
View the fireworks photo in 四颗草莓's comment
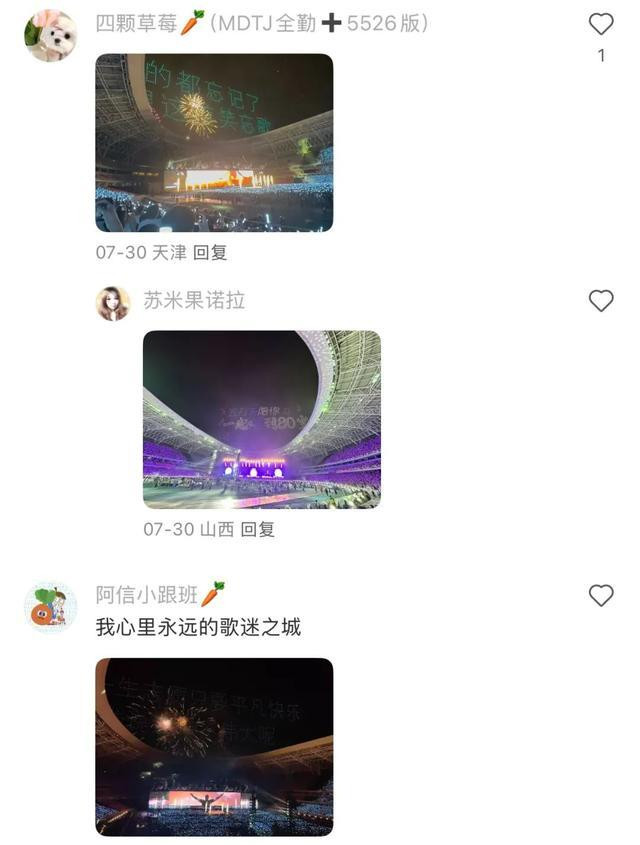point(214,143)
